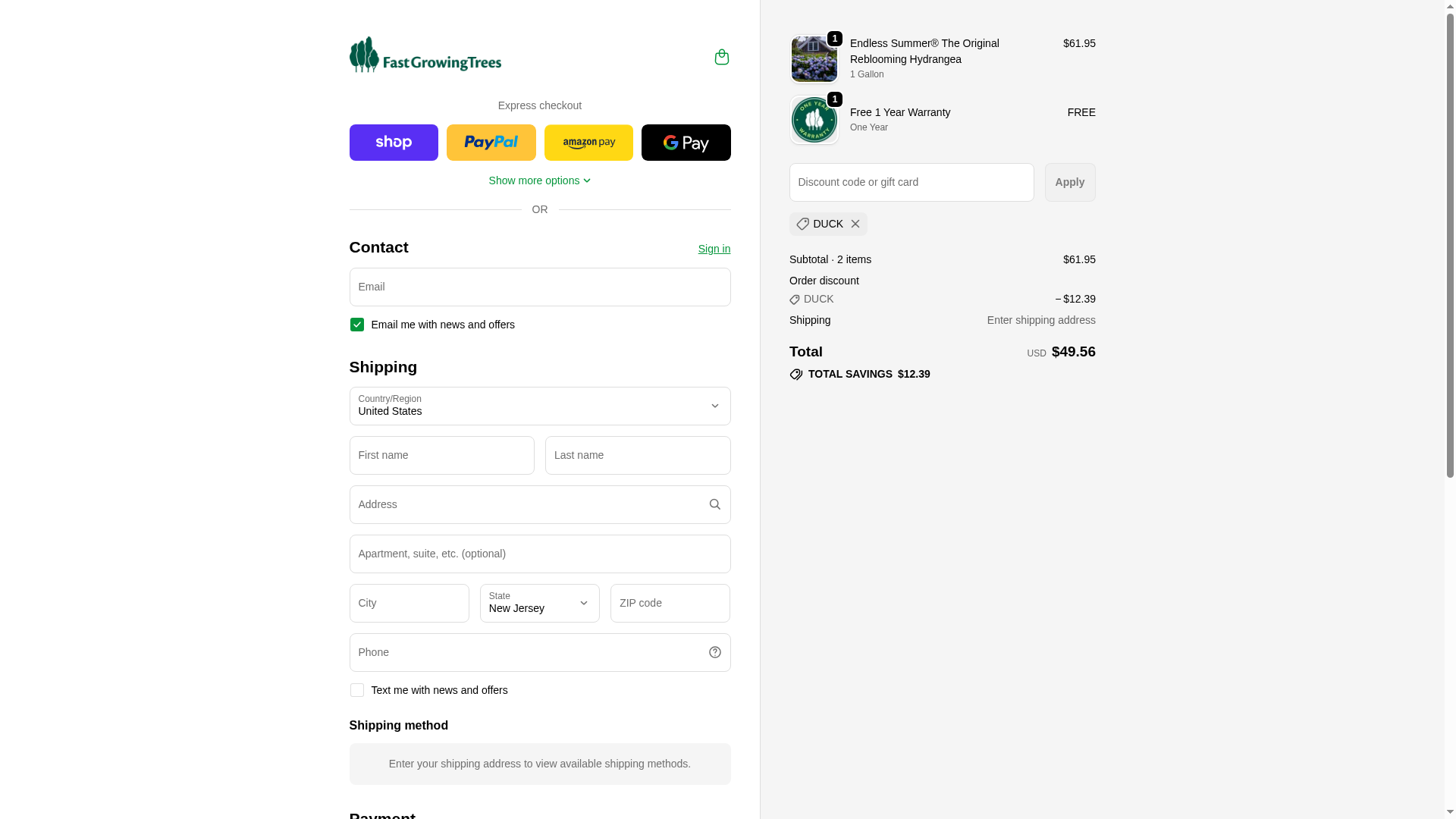Enable Text me with news and offers

[x=357, y=690]
